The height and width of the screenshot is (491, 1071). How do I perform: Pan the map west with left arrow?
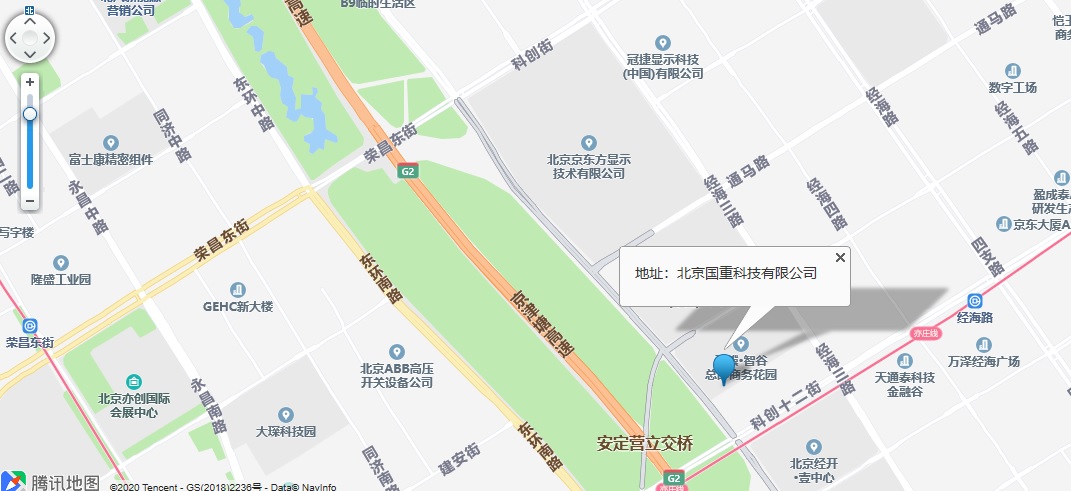pyautogui.click(x=14, y=38)
